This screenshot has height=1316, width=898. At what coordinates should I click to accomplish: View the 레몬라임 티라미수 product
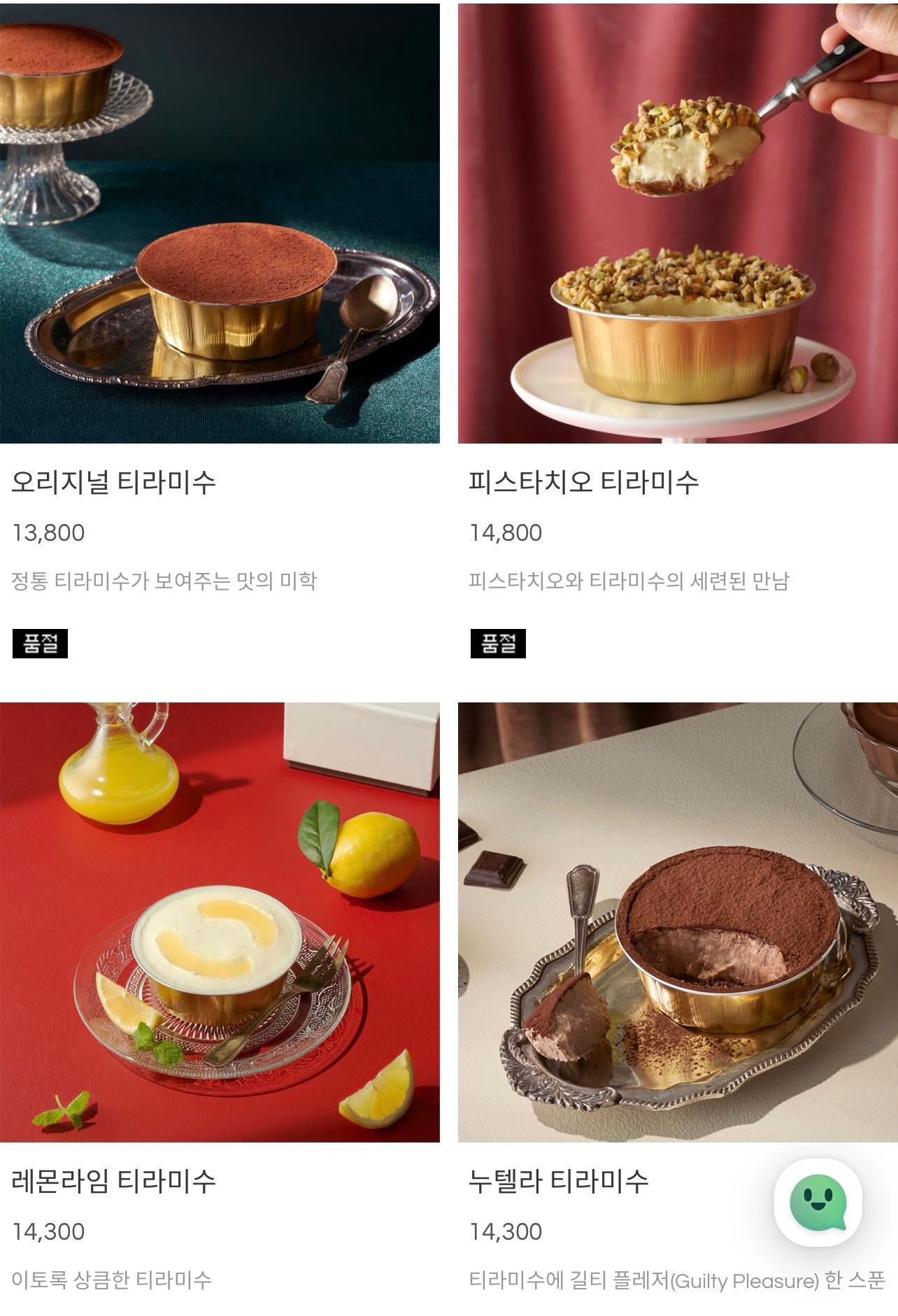click(x=220, y=922)
